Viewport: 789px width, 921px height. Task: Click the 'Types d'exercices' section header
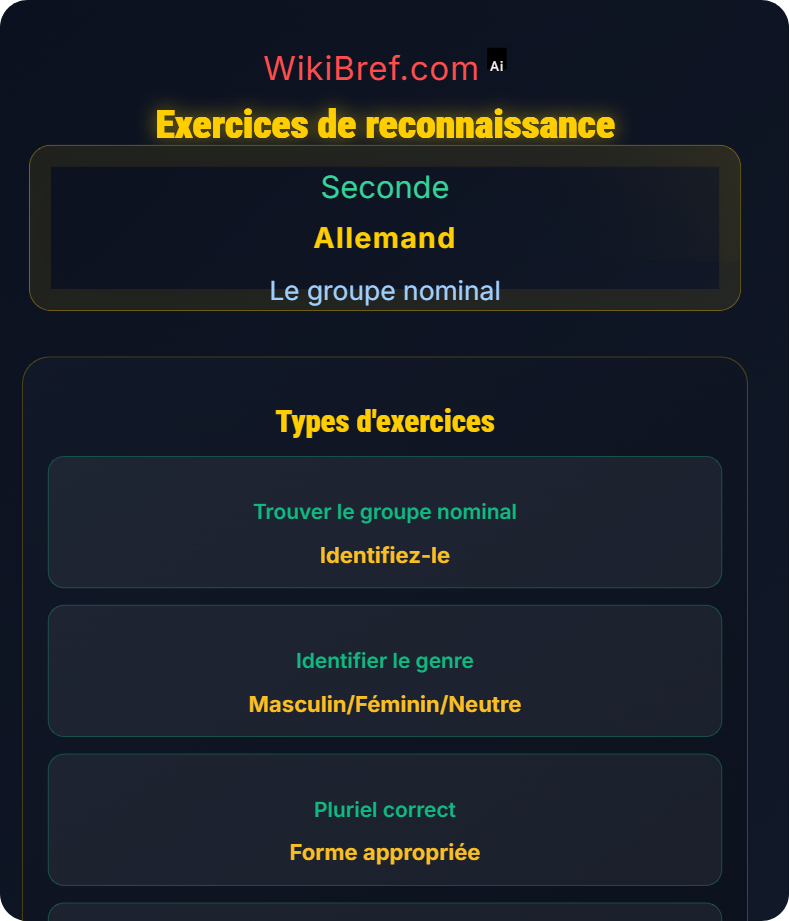click(x=385, y=421)
